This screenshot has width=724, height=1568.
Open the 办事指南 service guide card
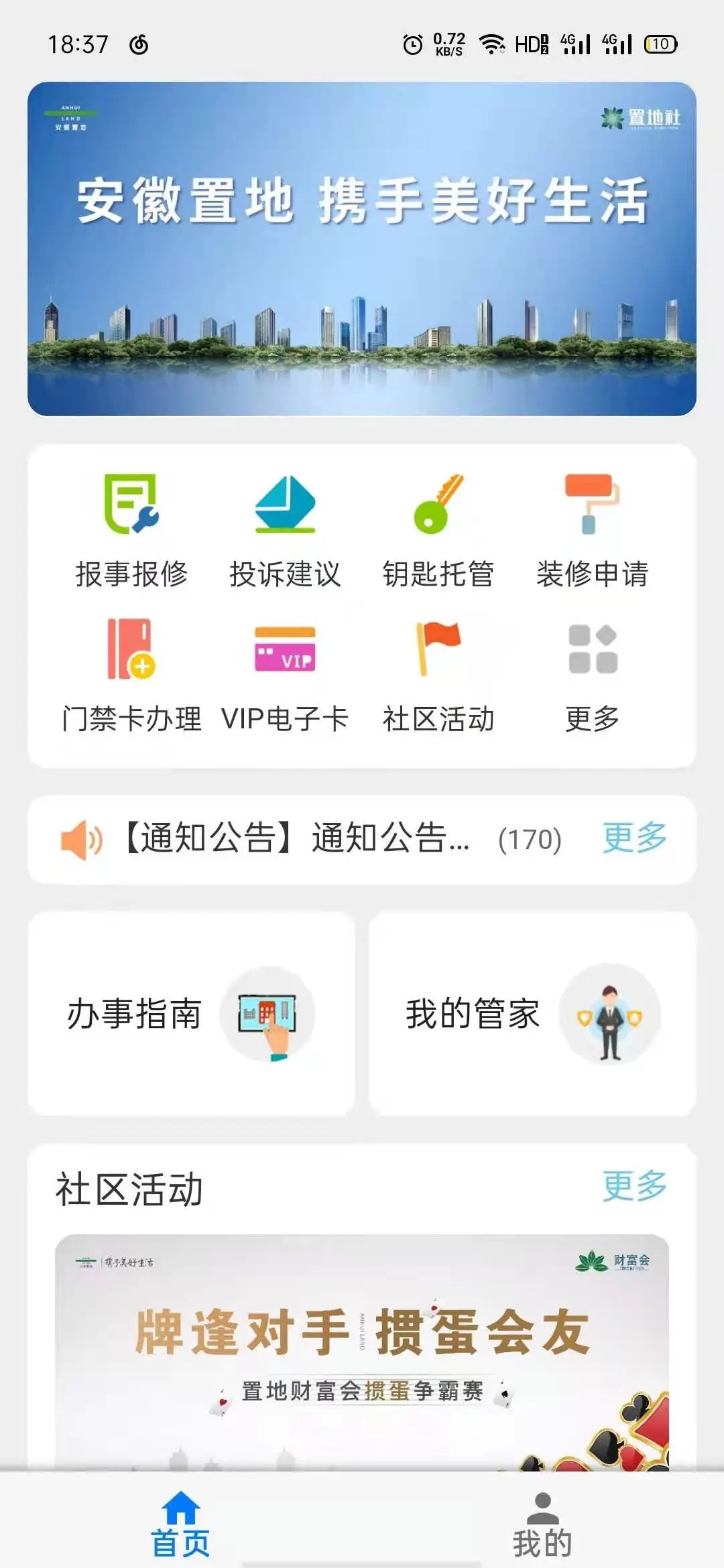[191, 1013]
